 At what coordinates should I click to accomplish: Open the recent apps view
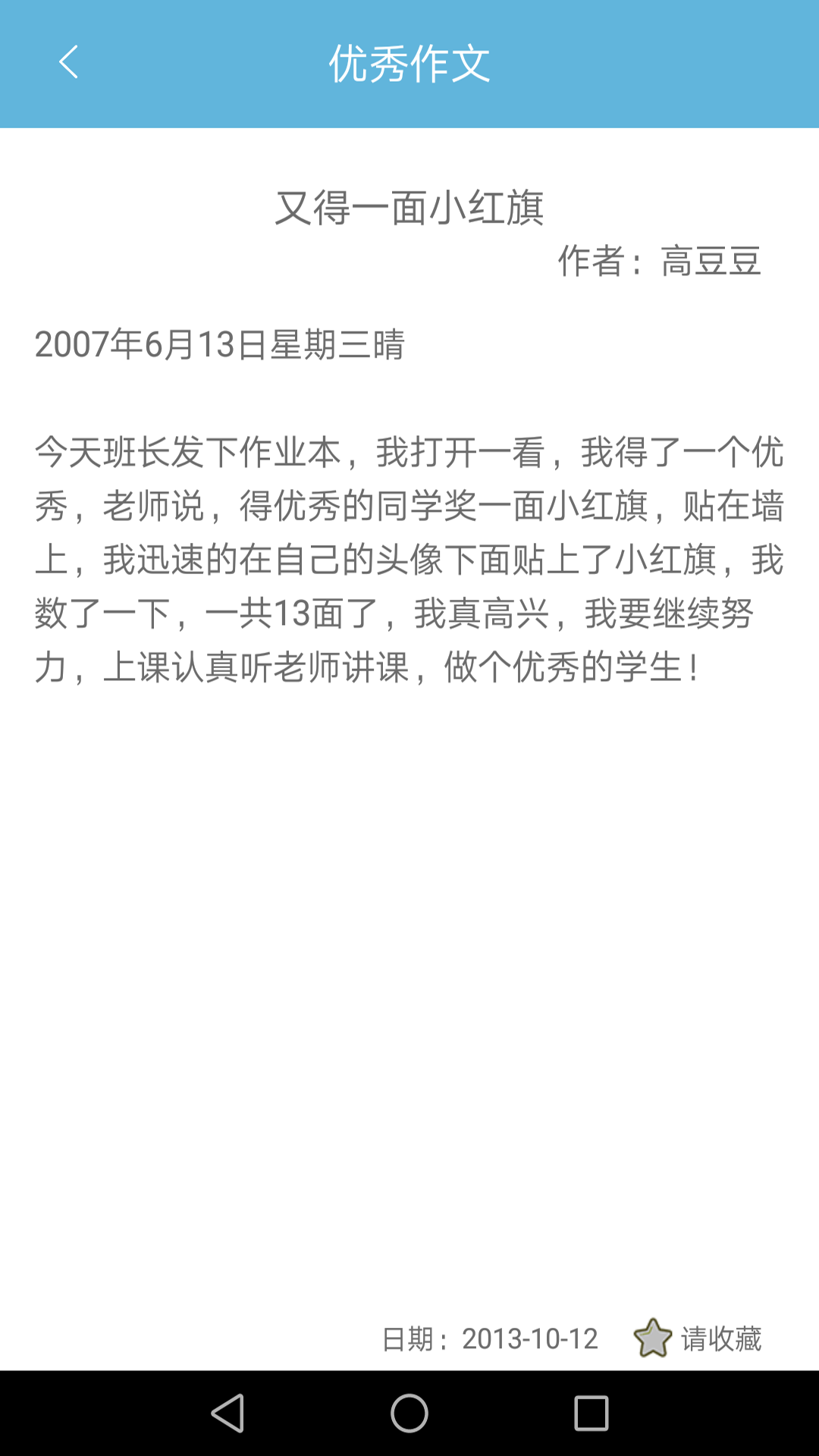click(591, 1414)
